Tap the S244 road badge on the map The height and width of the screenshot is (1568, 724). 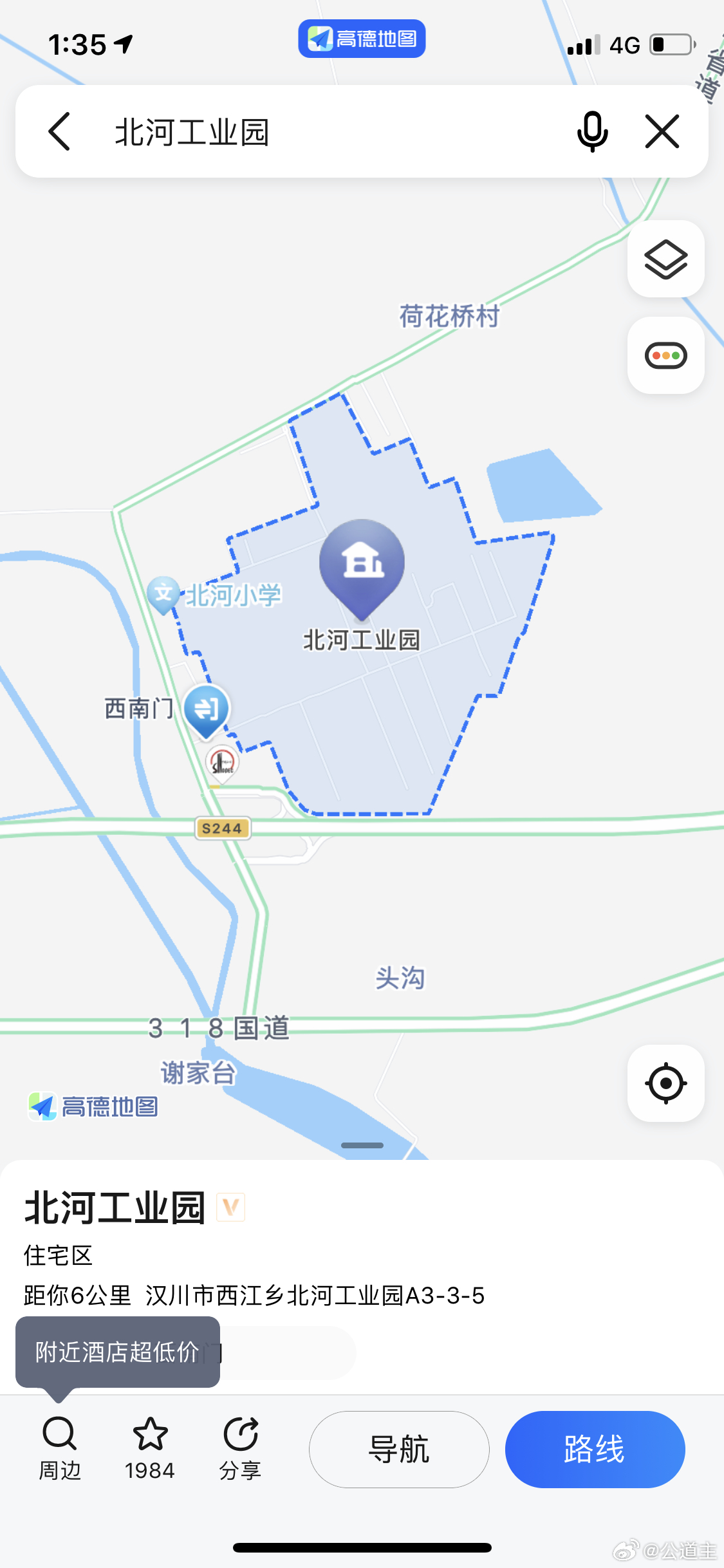tap(222, 828)
